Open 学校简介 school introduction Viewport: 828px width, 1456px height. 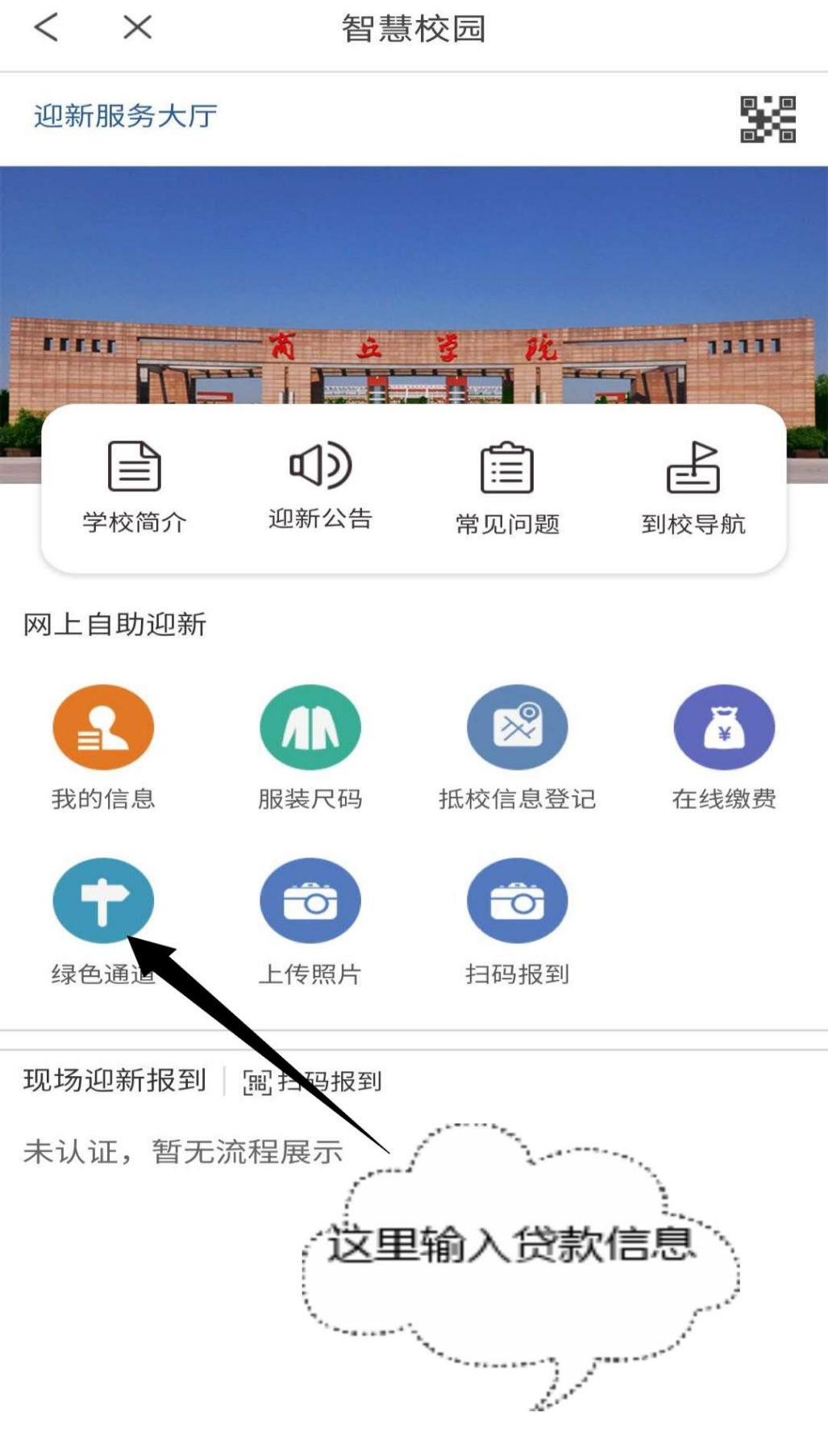(134, 486)
